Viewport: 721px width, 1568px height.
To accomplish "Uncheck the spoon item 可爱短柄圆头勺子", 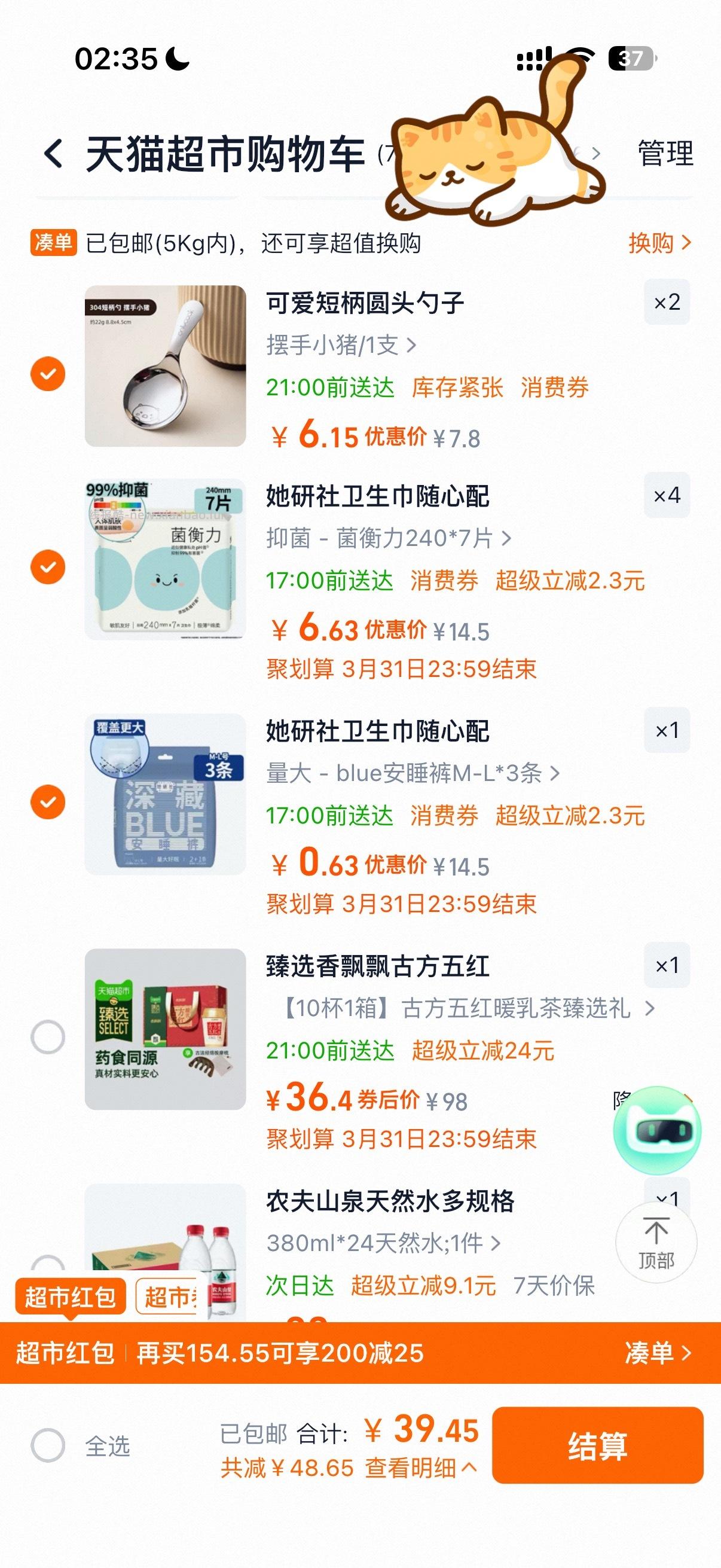I will 47,374.
